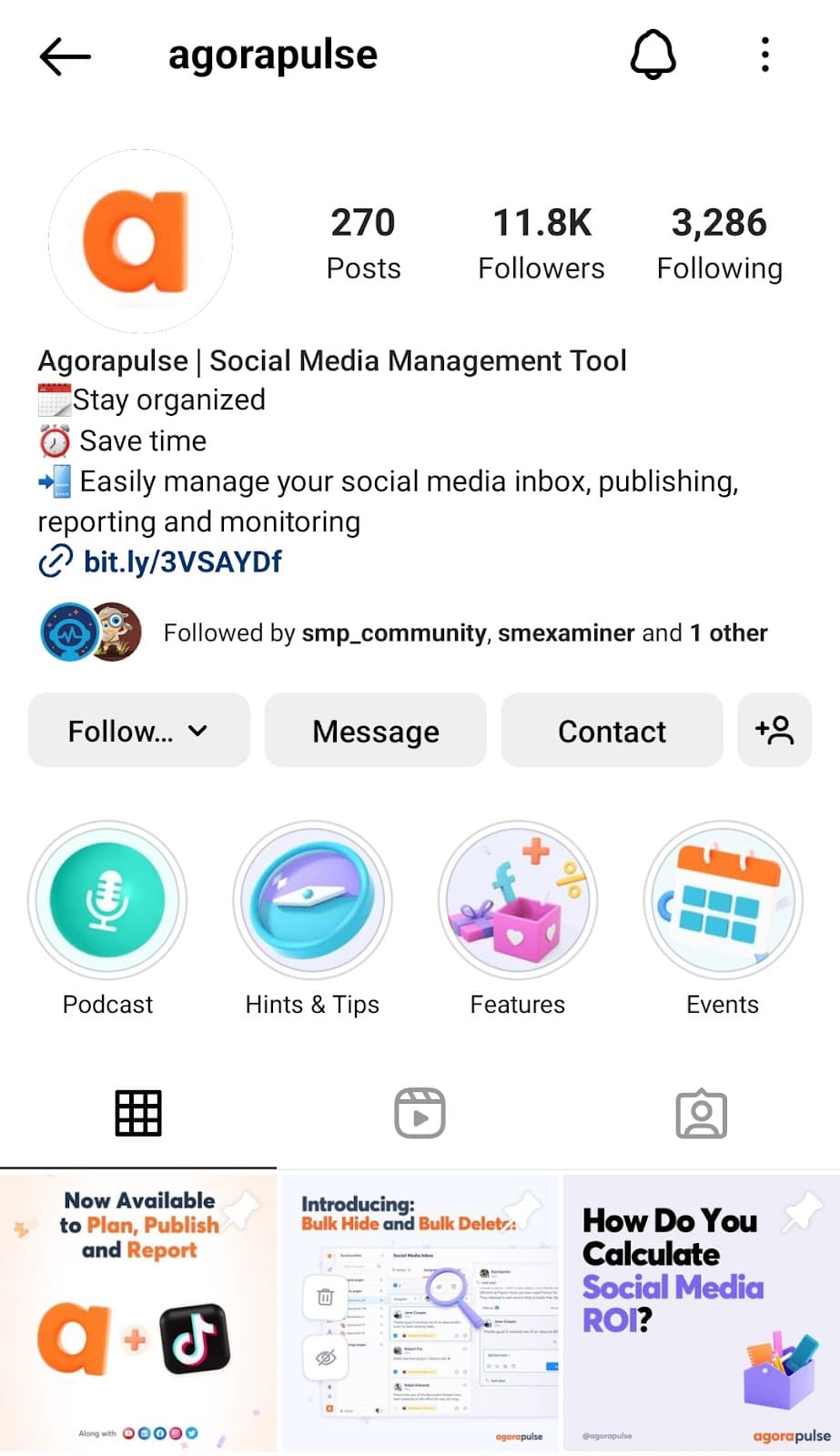Open suggested accounts with the add-person icon
The height and width of the screenshot is (1456, 840).
(774, 731)
